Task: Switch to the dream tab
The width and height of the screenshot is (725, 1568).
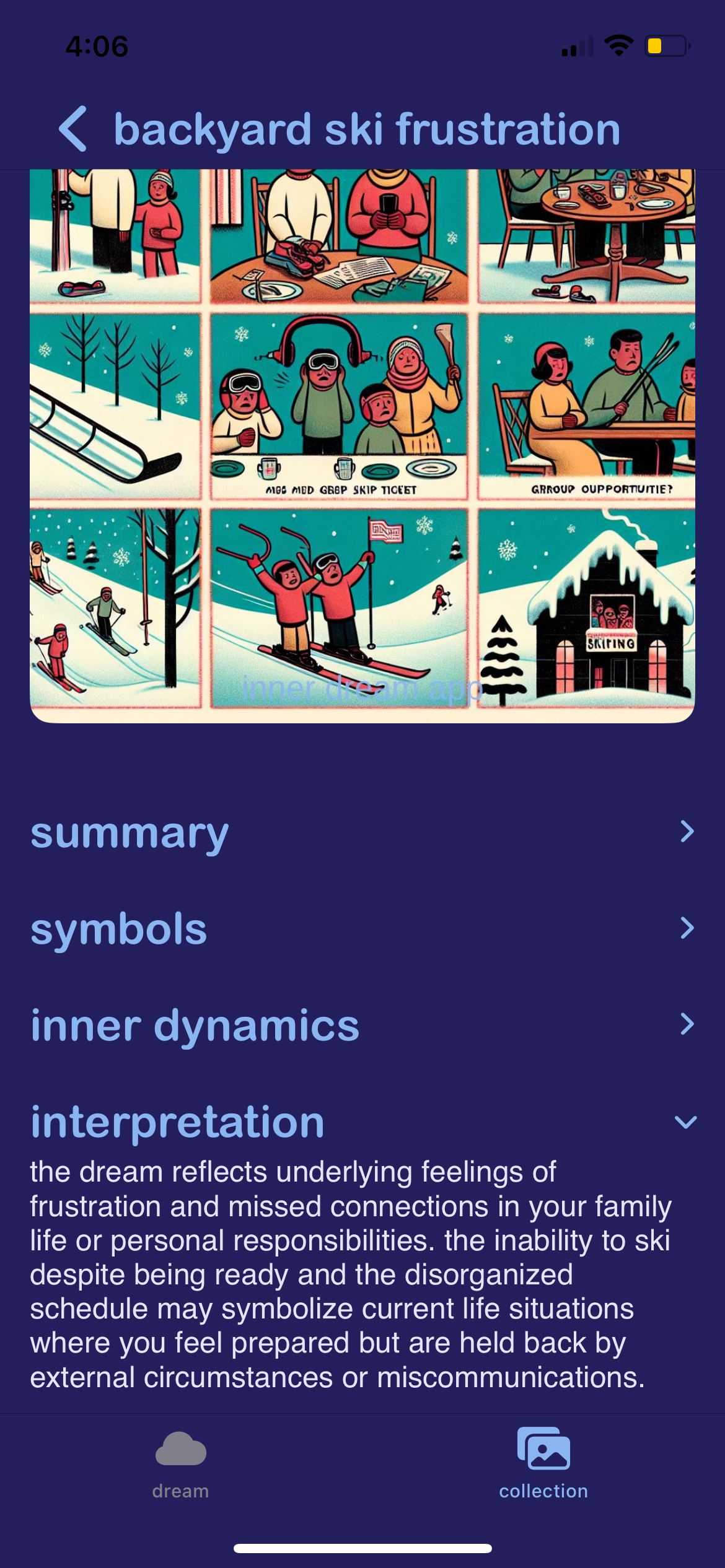Action: [x=180, y=1464]
